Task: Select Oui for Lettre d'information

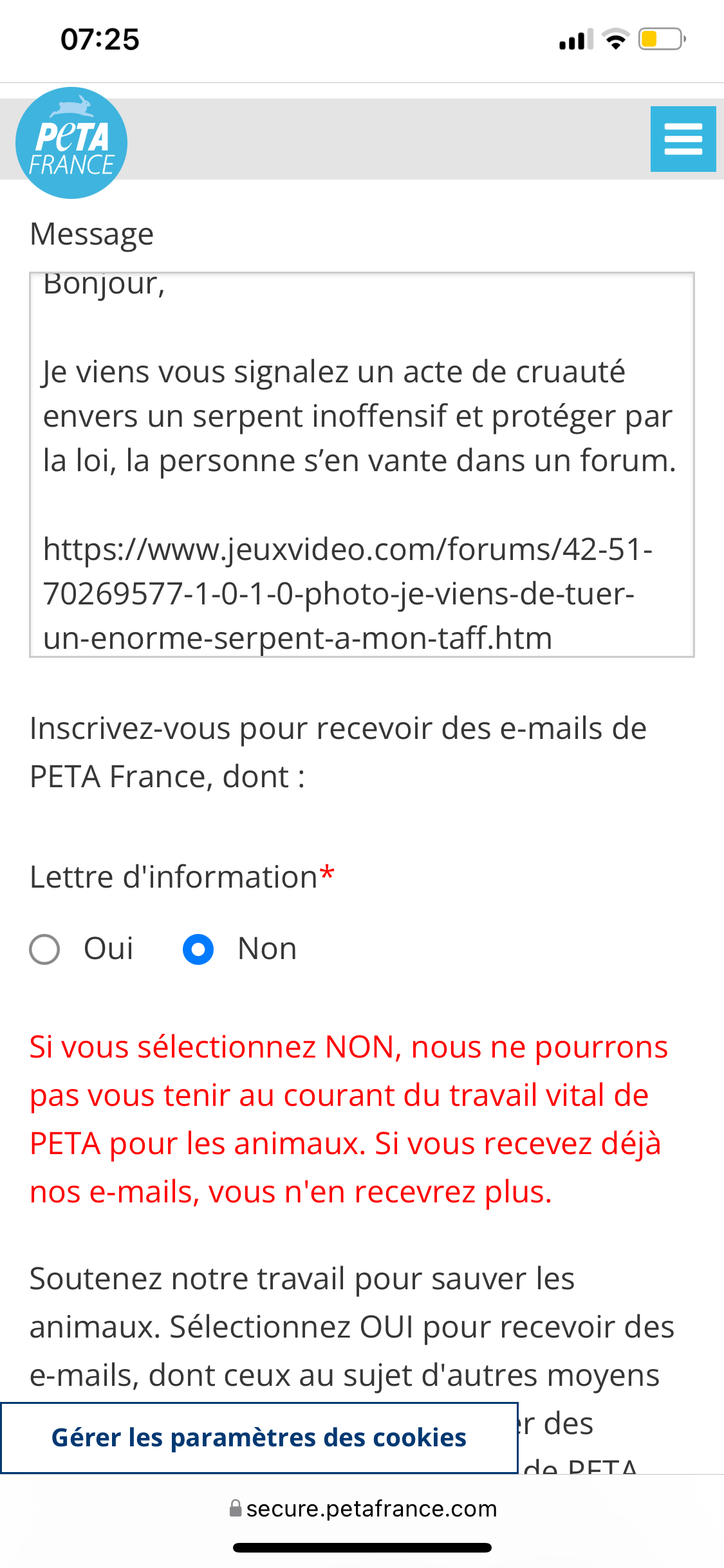Action: (45, 949)
